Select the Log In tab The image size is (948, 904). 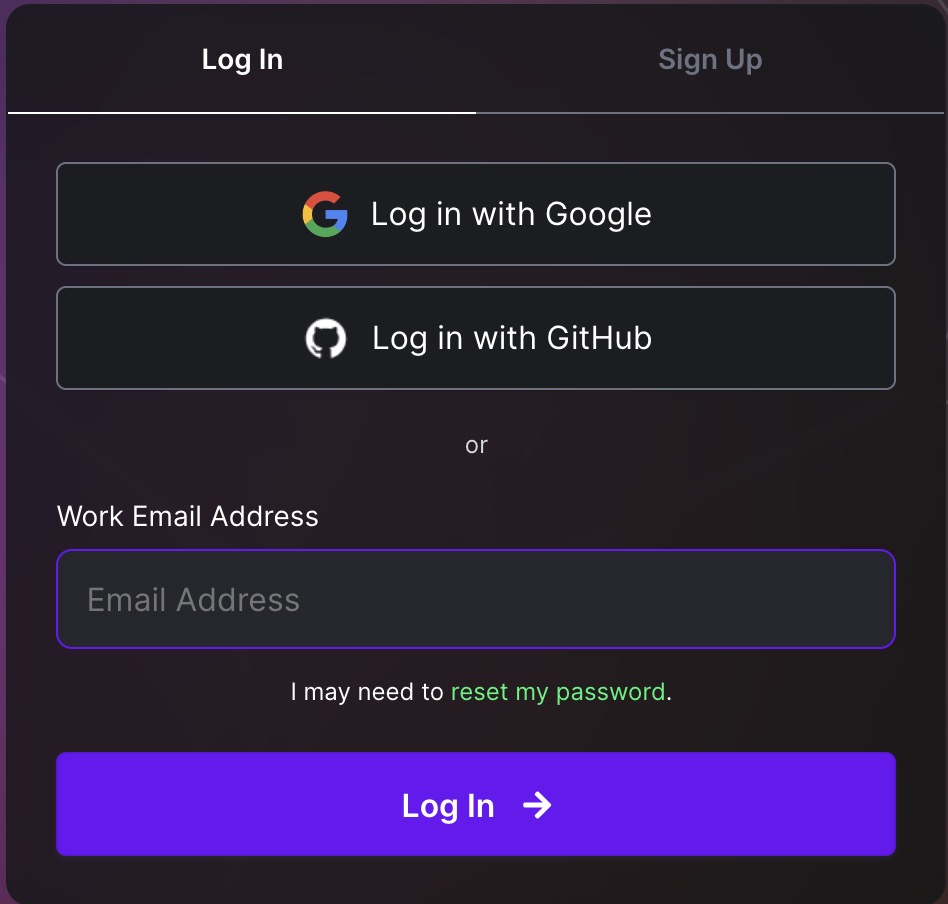[242, 60]
